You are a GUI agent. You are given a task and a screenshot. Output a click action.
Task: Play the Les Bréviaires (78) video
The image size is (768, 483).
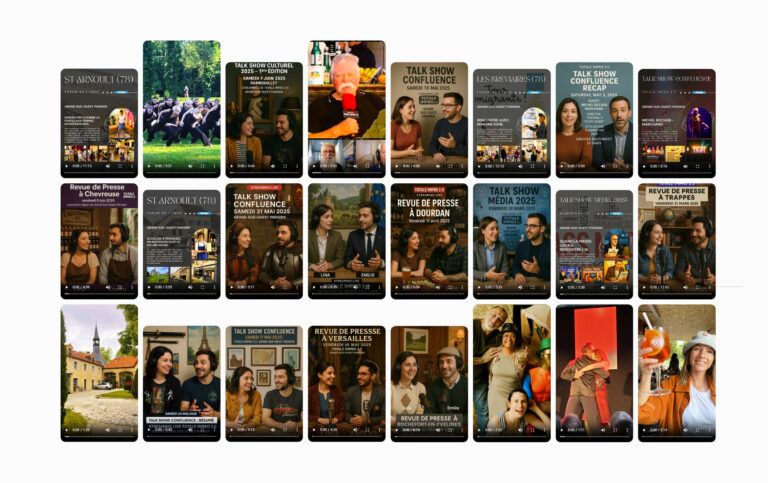tap(479, 166)
